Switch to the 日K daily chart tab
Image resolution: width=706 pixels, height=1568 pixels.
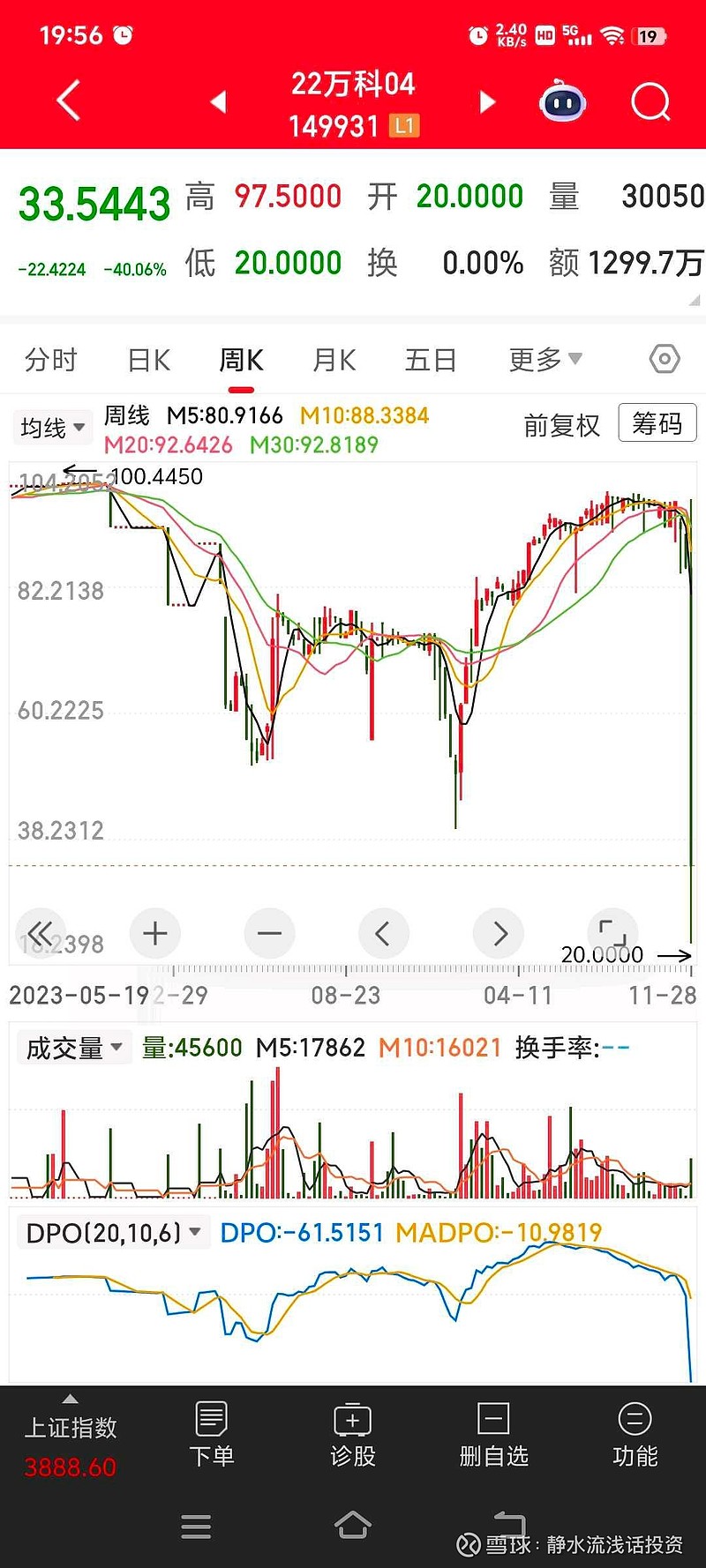147,360
